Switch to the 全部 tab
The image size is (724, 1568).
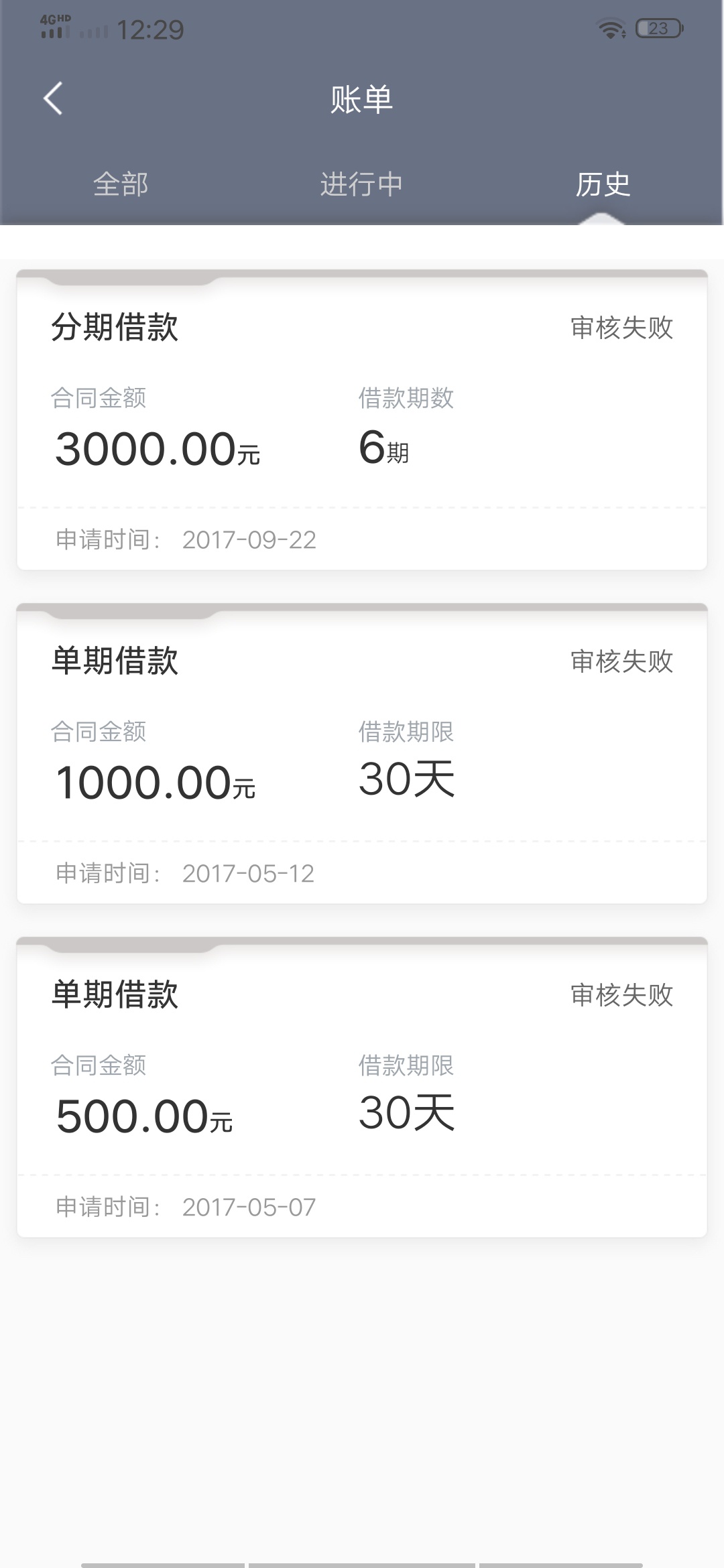[x=121, y=184]
